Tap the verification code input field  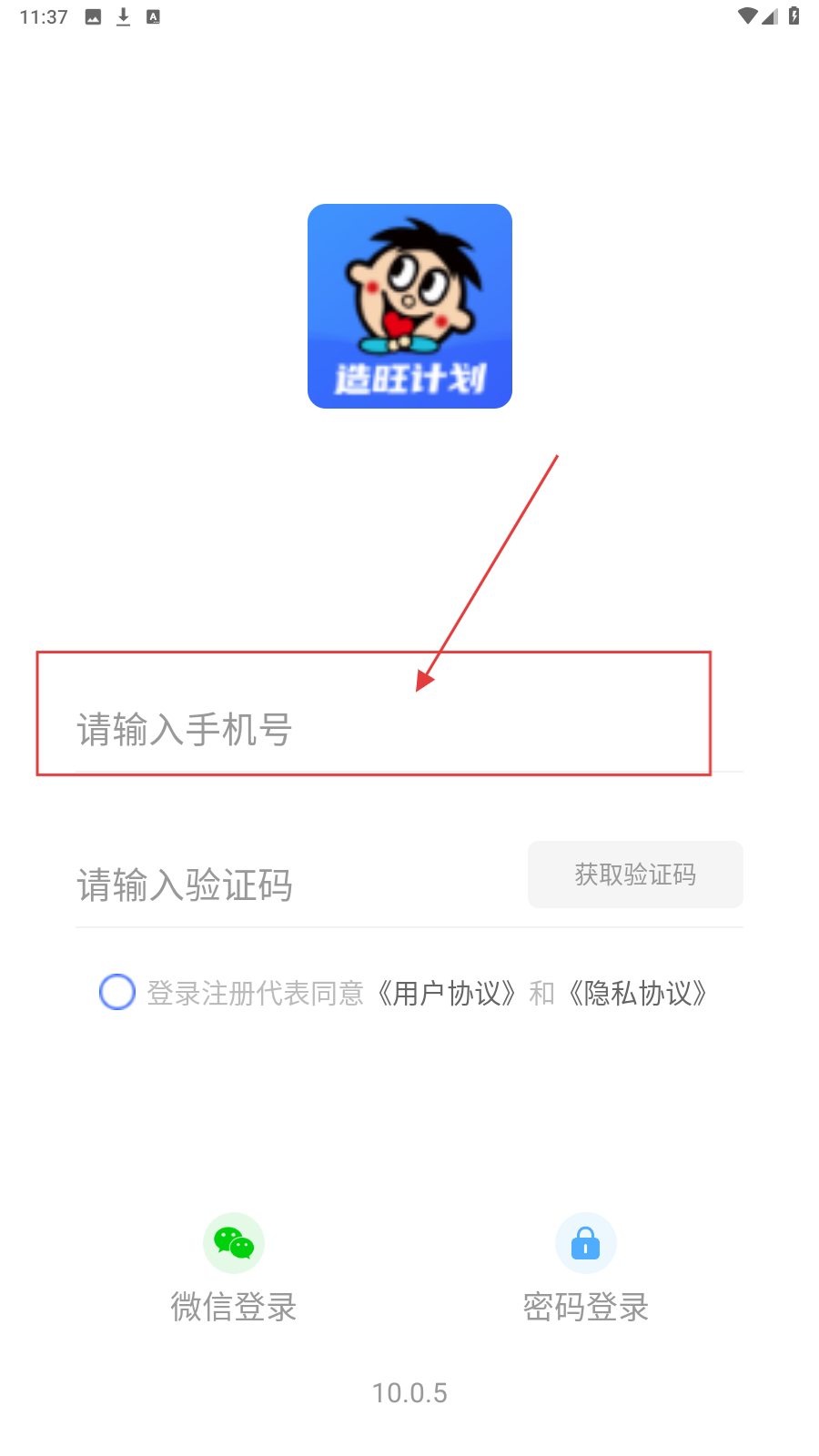tap(291, 885)
